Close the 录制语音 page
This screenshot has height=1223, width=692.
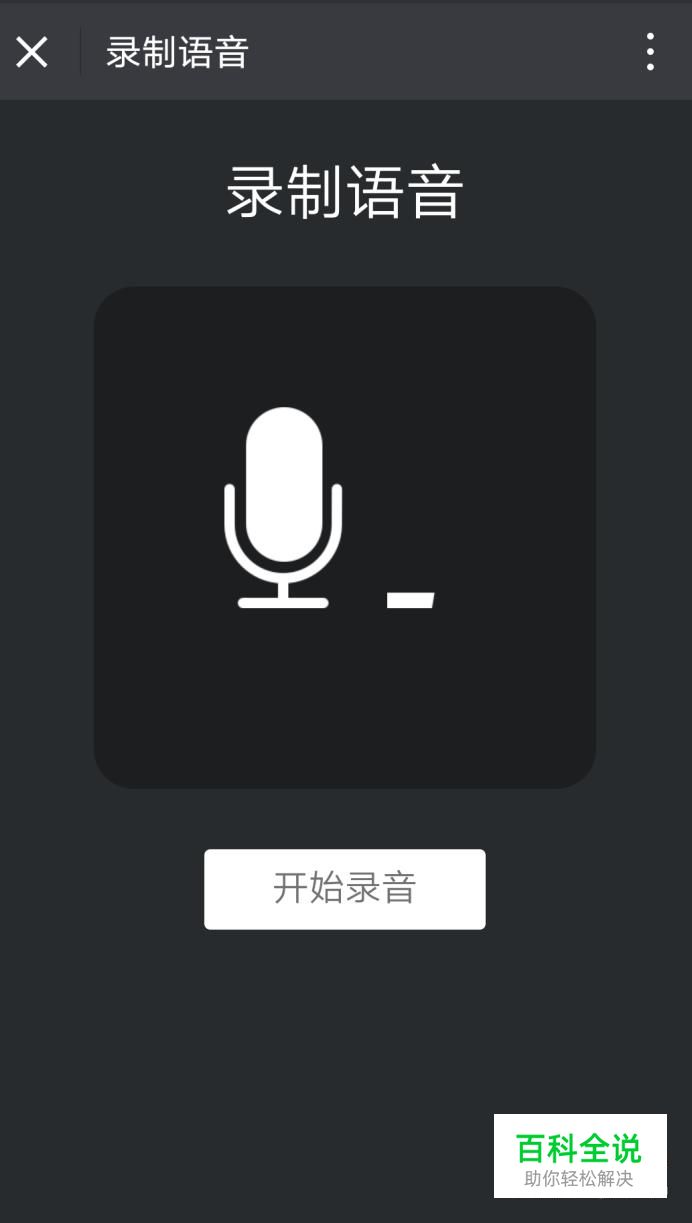(x=32, y=52)
